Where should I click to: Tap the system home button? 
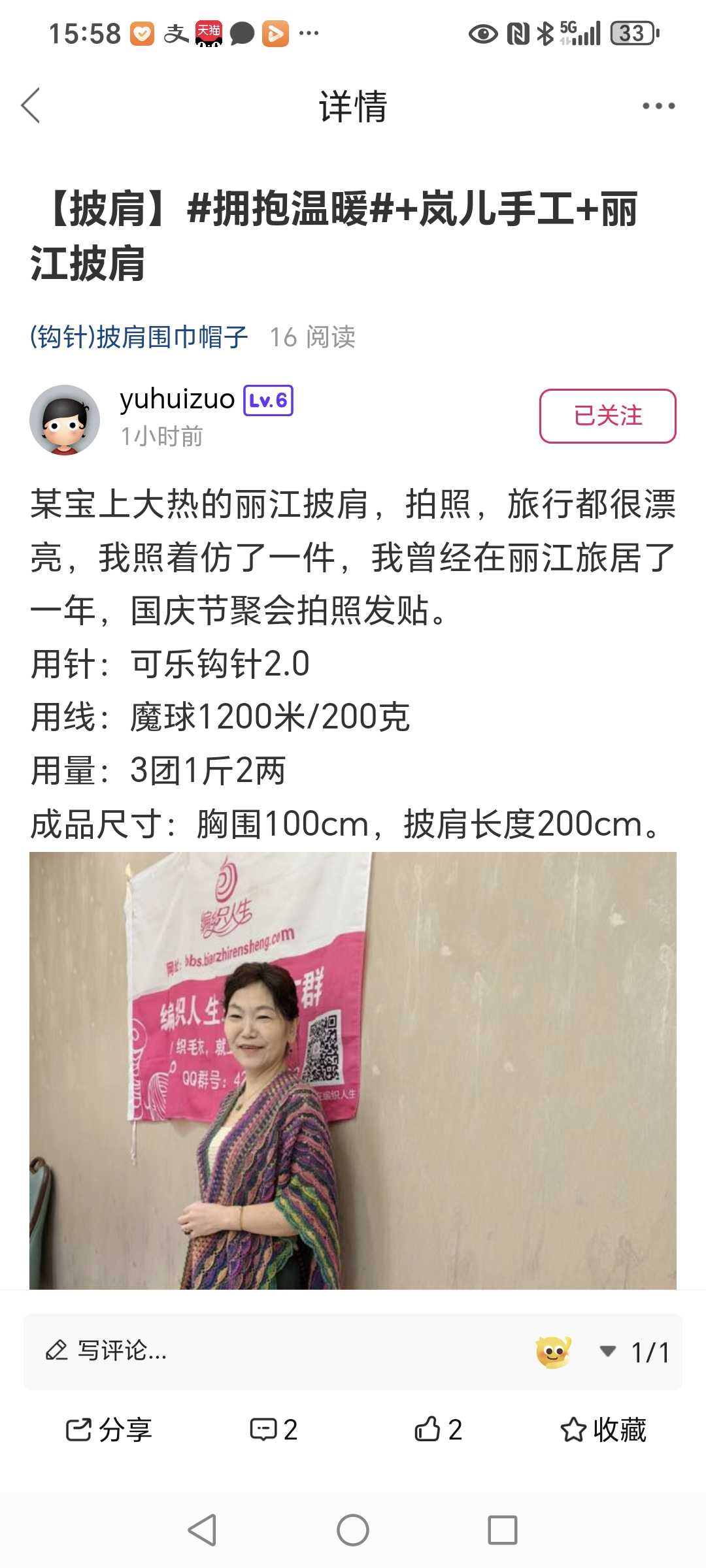(x=353, y=1530)
